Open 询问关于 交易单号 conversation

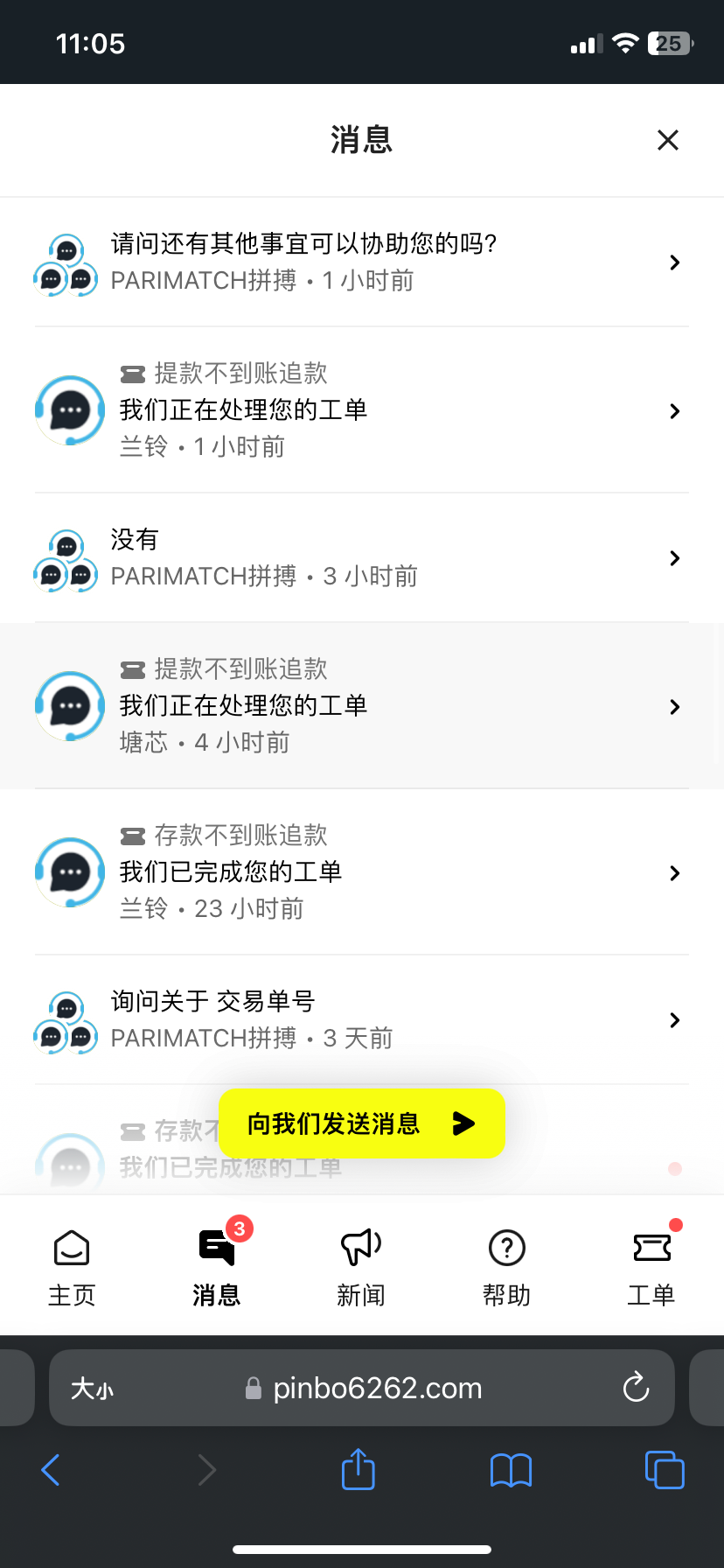pyautogui.click(x=362, y=1019)
